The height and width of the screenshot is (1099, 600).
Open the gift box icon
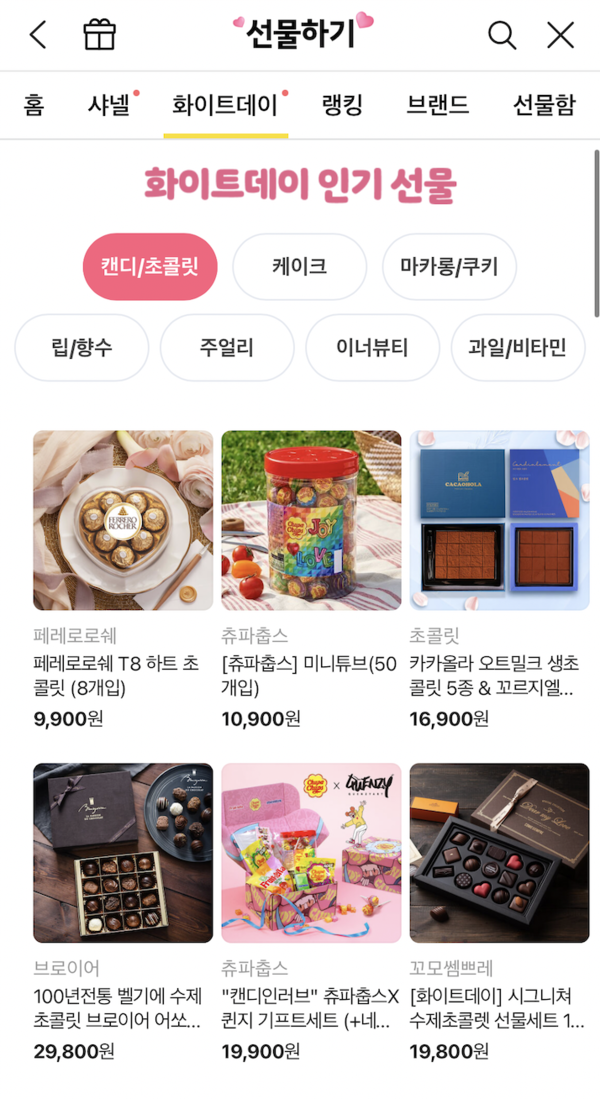pyautogui.click(x=99, y=35)
